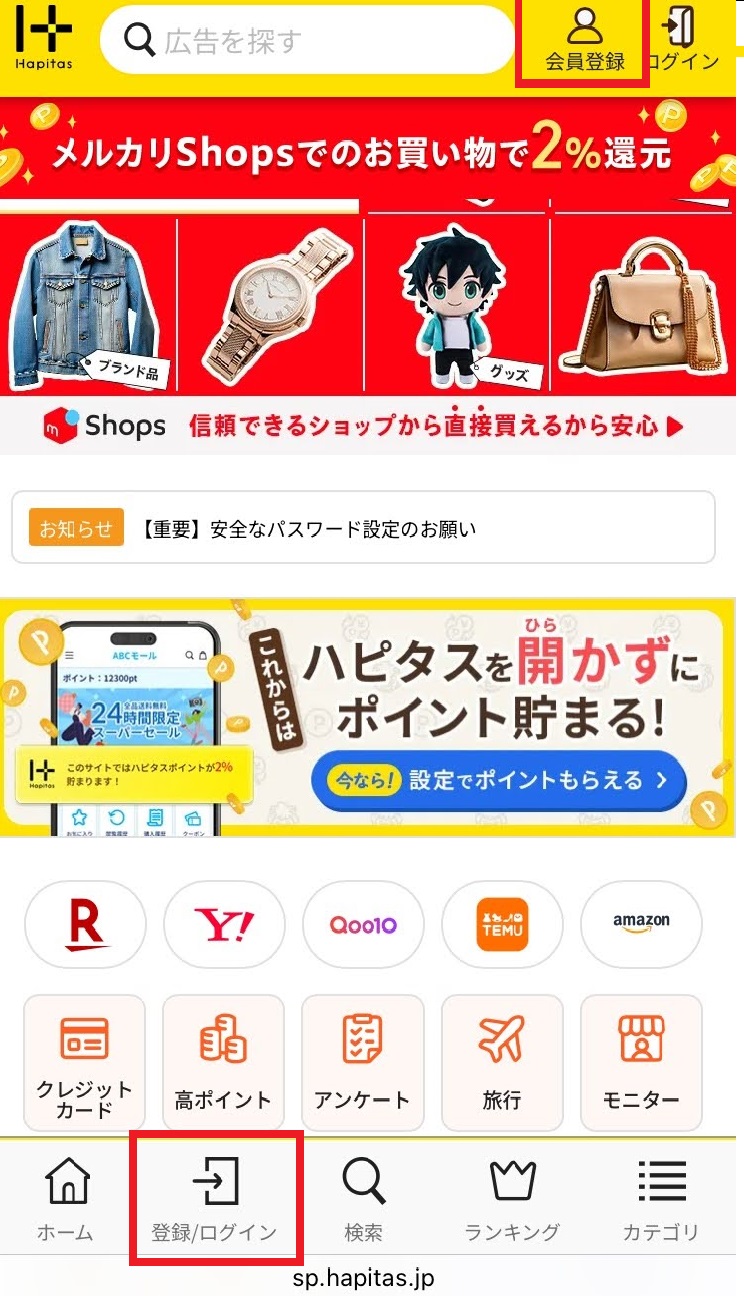Switch to the 検索 tab

click(363, 1198)
